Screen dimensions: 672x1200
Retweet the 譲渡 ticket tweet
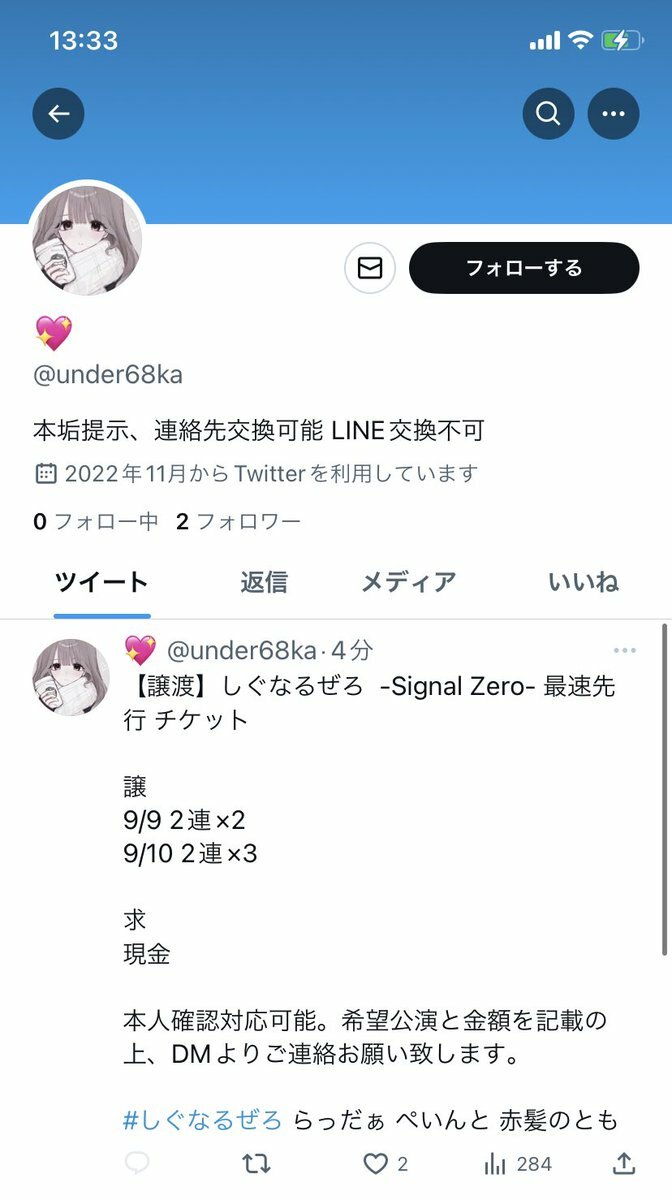click(x=255, y=1163)
